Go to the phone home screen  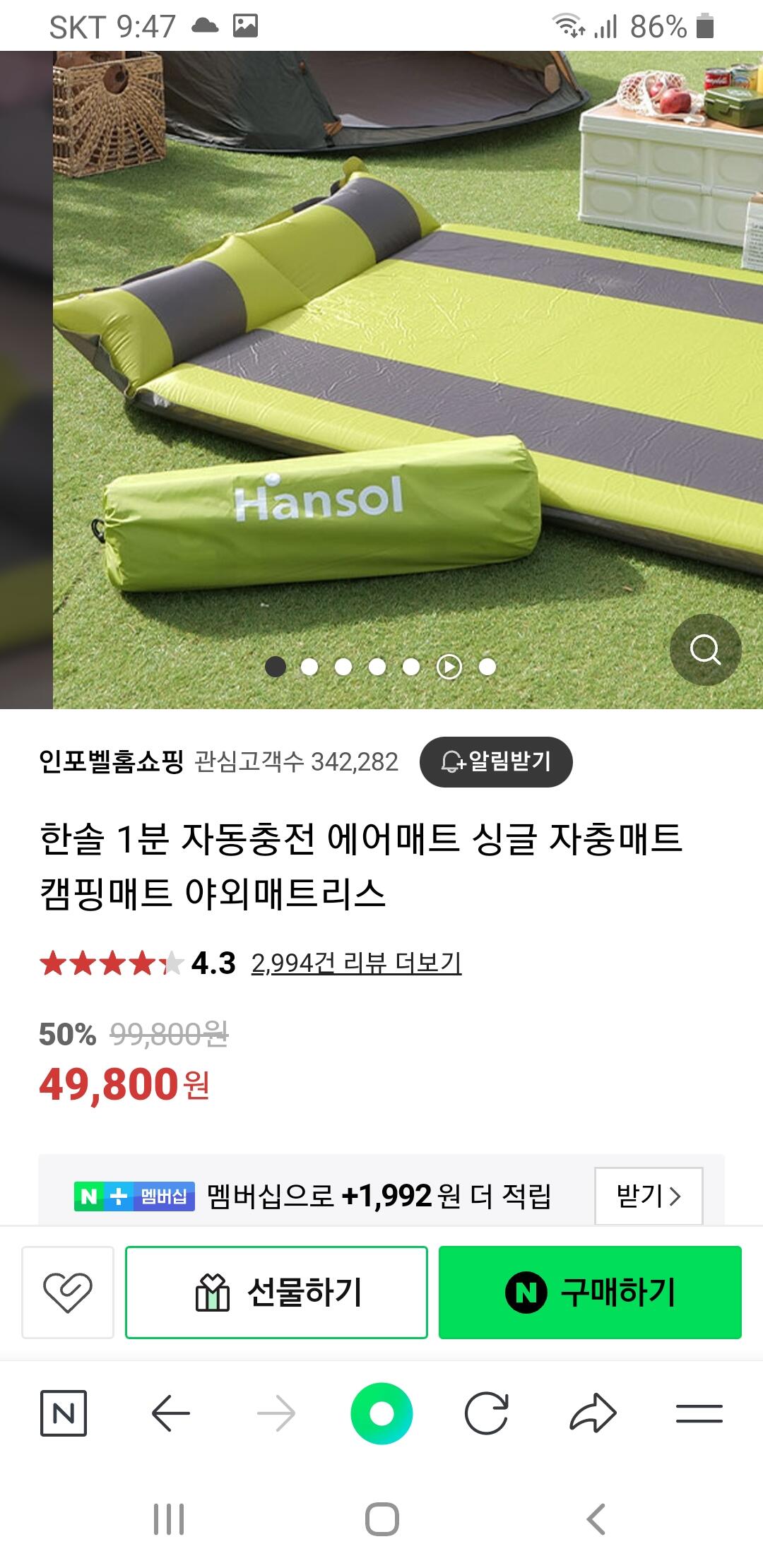click(381, 1519)
